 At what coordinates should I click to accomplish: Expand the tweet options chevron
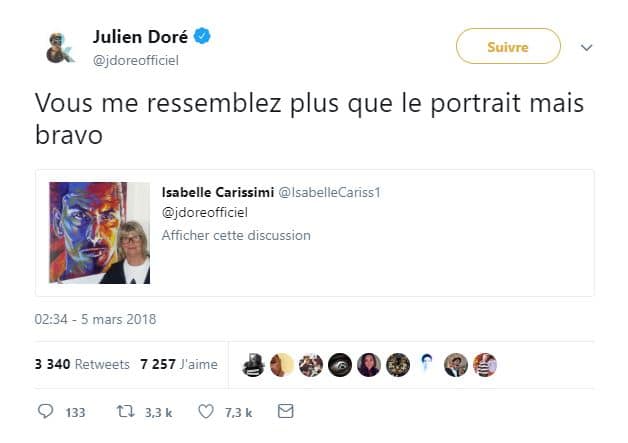(x=587, y=47)
